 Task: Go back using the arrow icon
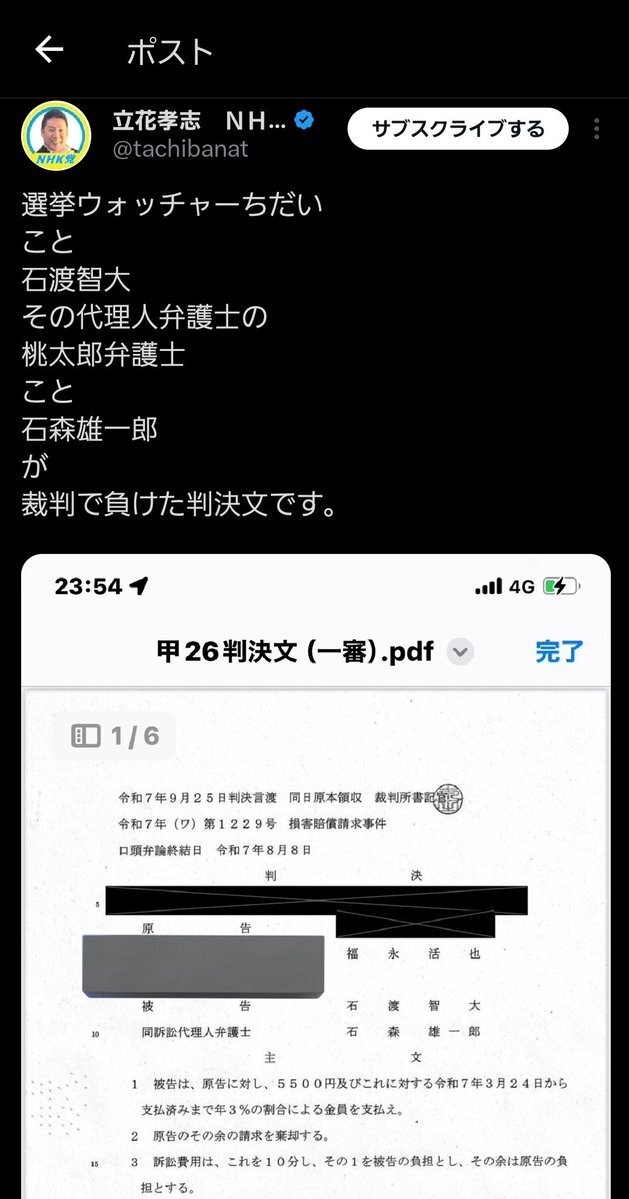tap(48, 51)
